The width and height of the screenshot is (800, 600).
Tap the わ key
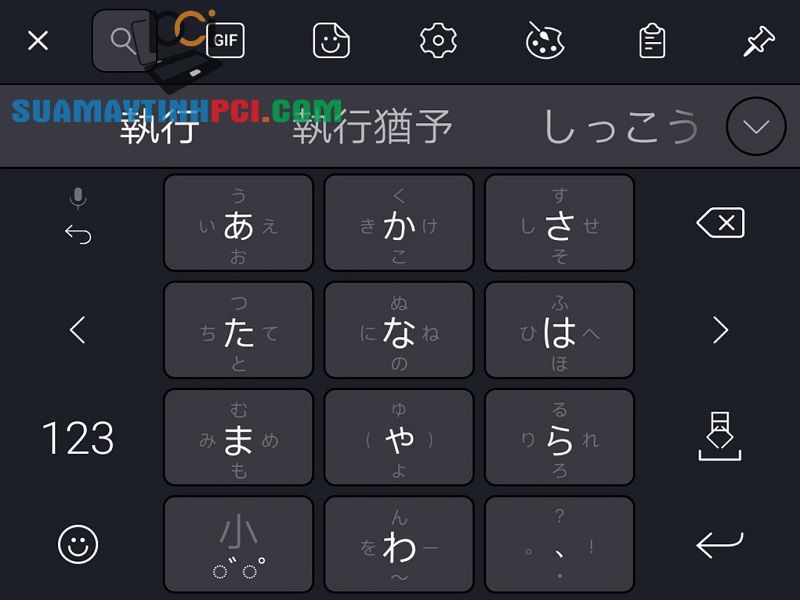click(399, 545)
